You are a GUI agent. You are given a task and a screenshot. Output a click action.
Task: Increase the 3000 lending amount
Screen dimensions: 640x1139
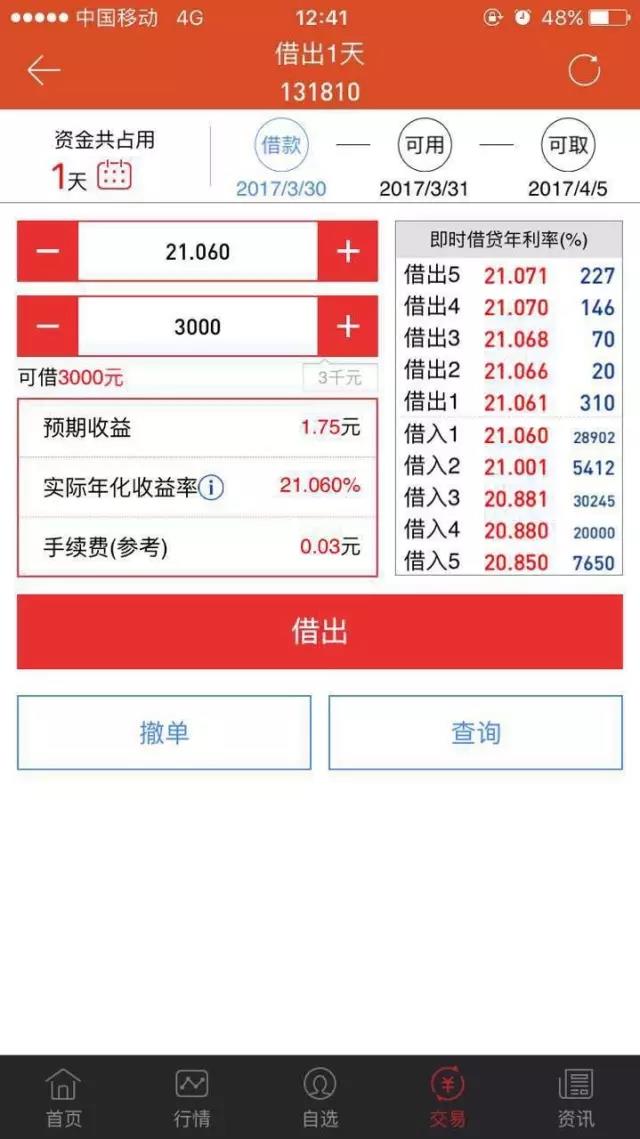(347, 327)
